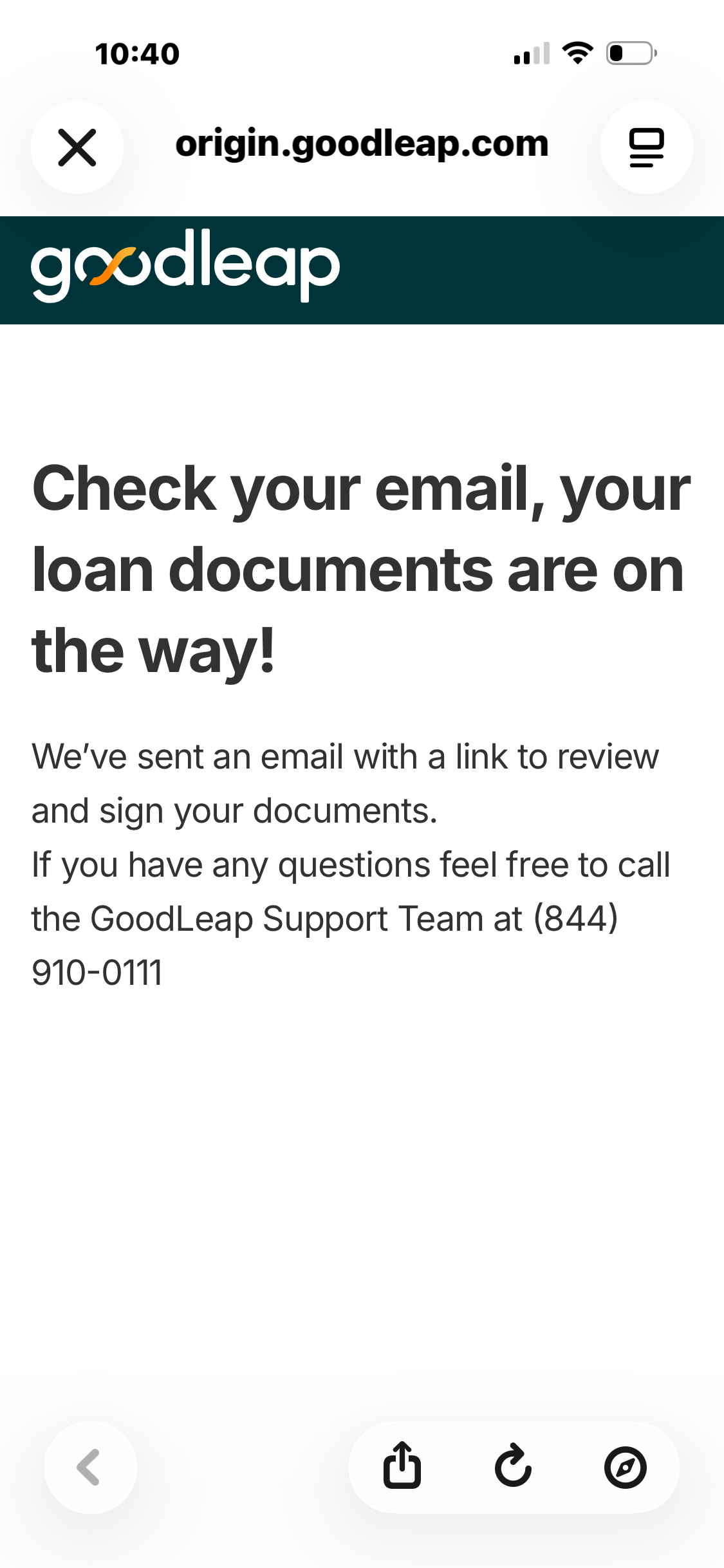This screenshot has height=1568, width=724.
Task: Open the reader view icon
Action: 646,147
